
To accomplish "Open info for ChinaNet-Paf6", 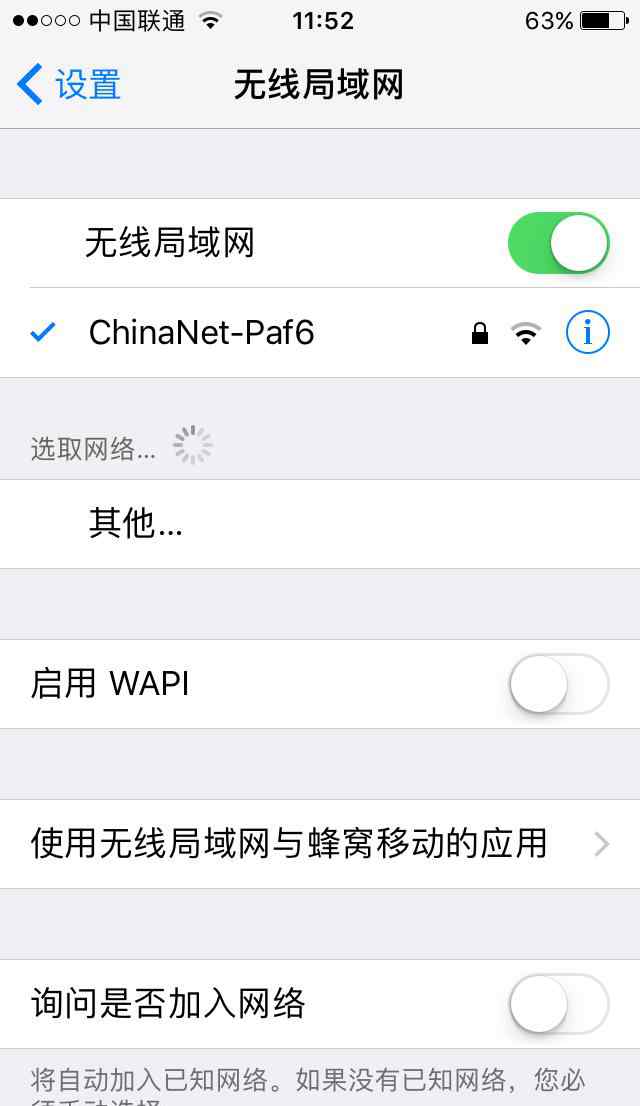I will click(587, 333).
